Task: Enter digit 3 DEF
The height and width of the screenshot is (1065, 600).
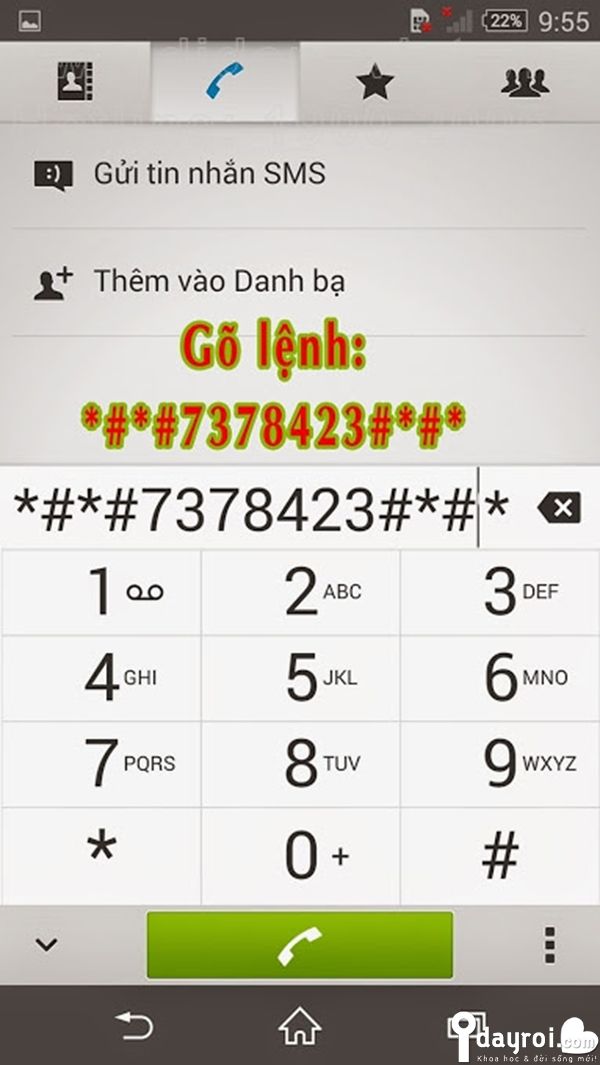Action: (500, 592)
